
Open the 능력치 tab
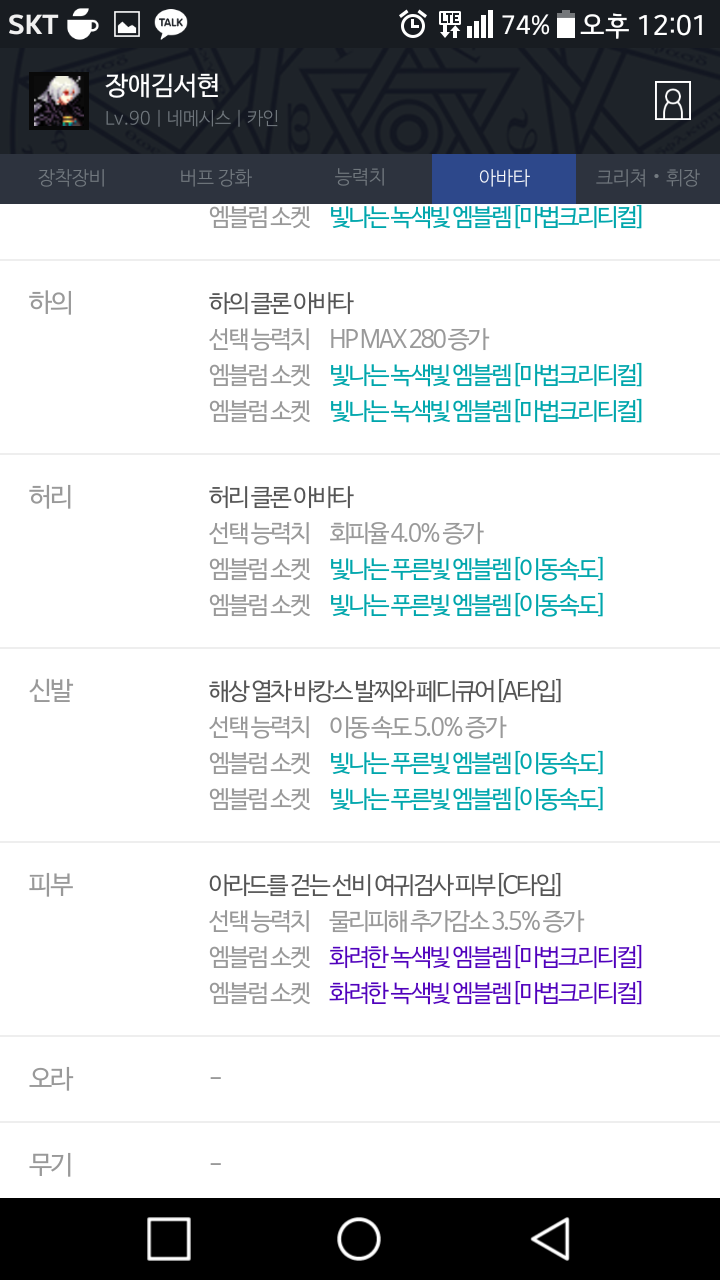[x=360, y=178]
